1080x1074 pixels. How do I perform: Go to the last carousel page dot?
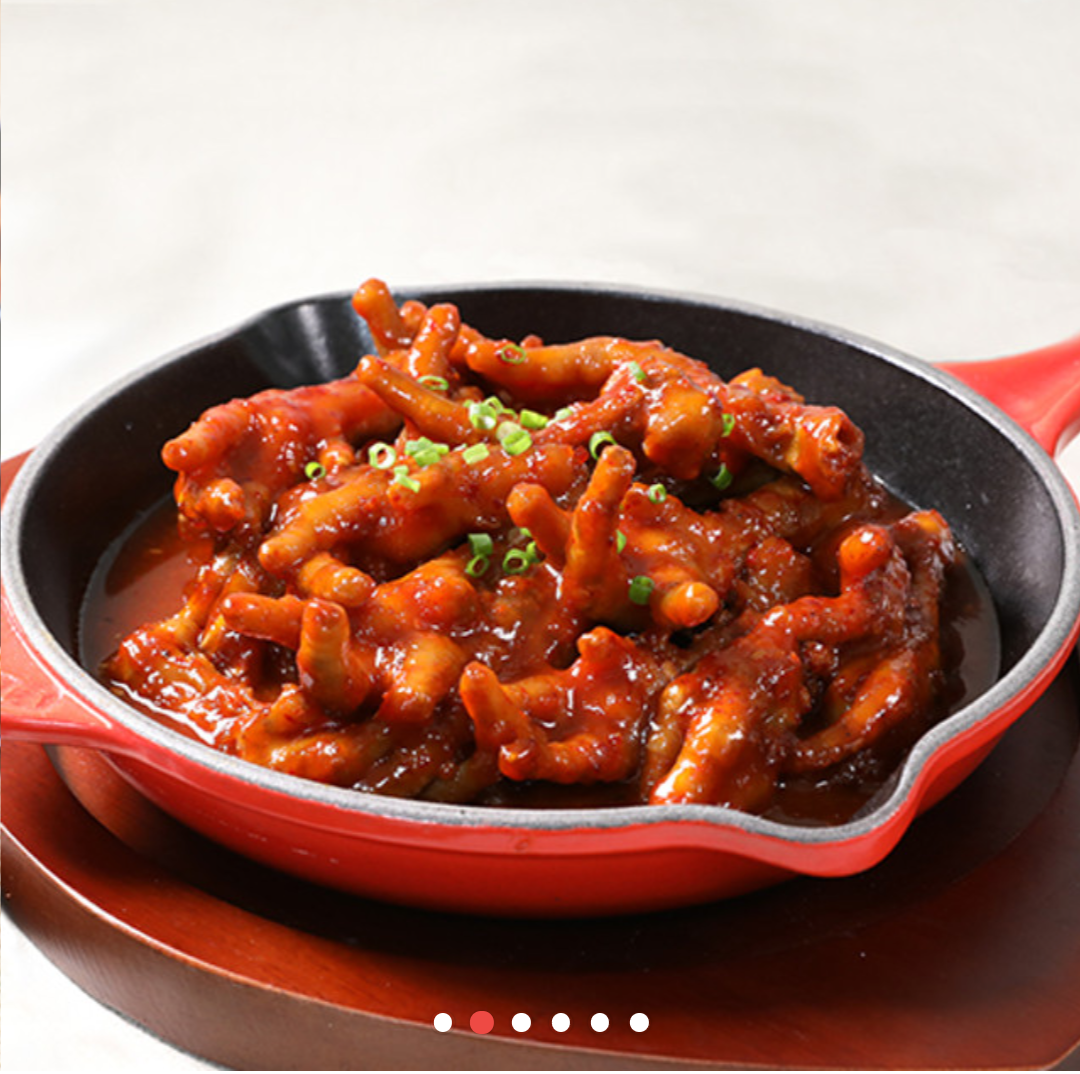pyautogui.click(x=639, y=1022)
